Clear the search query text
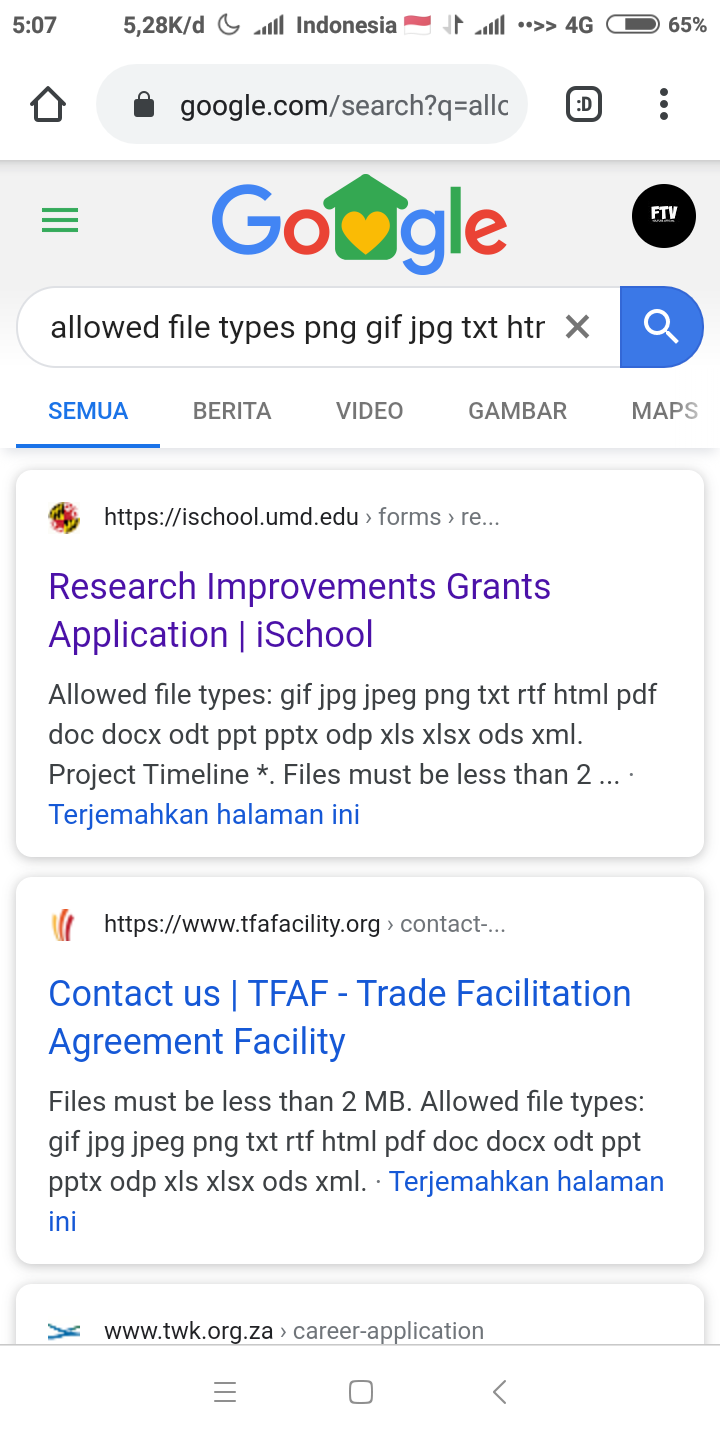 coord(578,327)
